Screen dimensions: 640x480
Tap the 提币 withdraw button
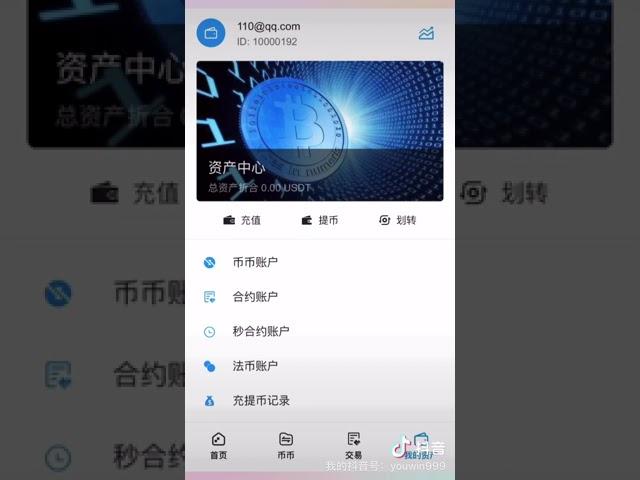coord(320,220)
